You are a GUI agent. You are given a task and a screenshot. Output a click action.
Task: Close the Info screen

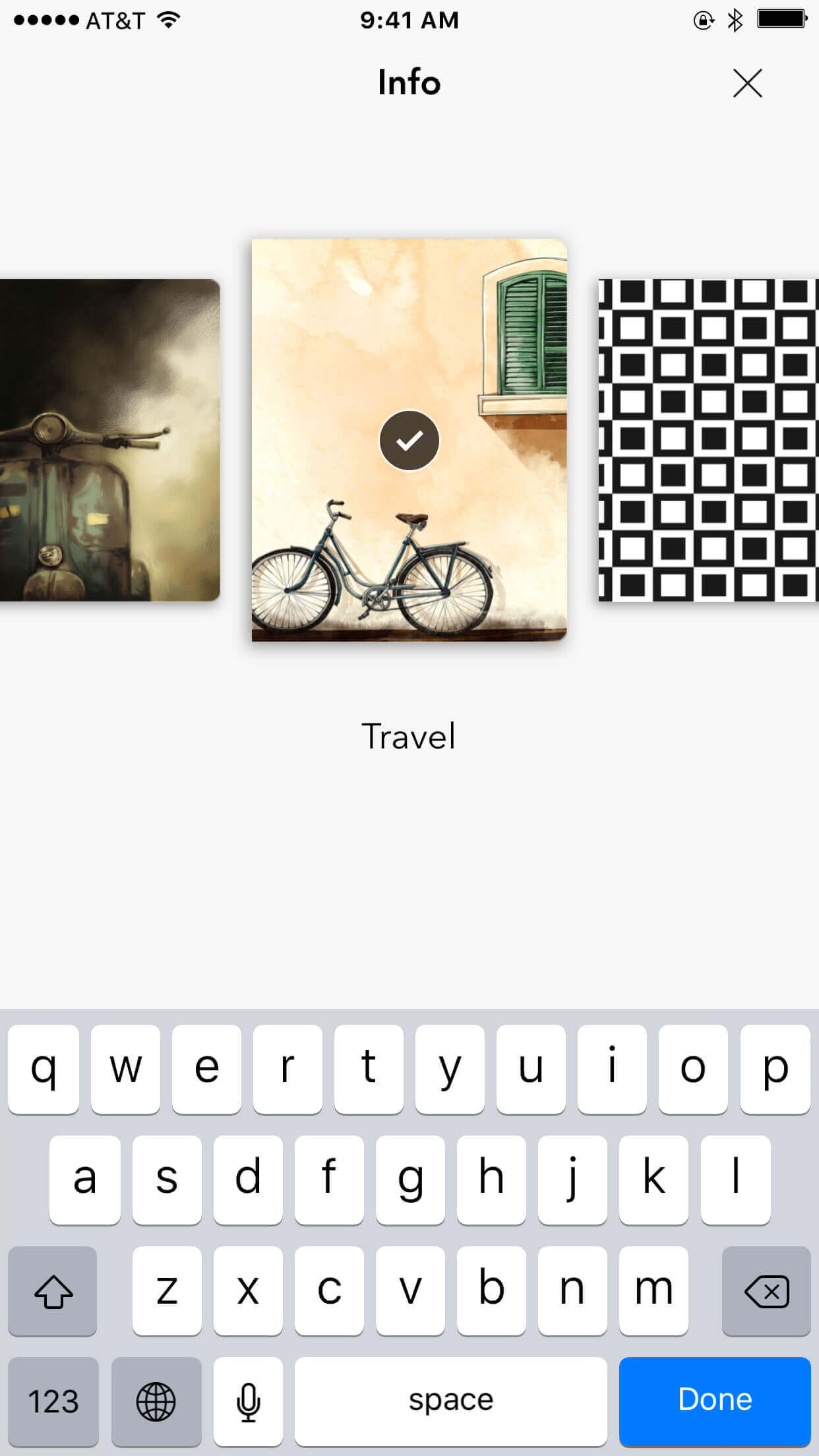coord(747,84)
